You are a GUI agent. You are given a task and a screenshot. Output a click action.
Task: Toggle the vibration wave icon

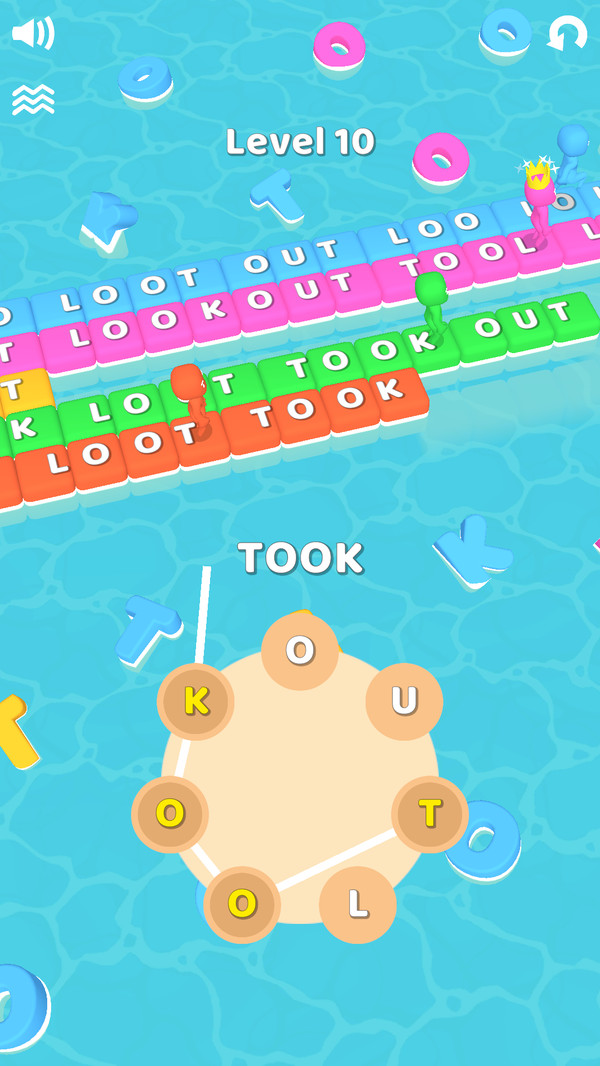pyautogui.click(x=32, y=99)
